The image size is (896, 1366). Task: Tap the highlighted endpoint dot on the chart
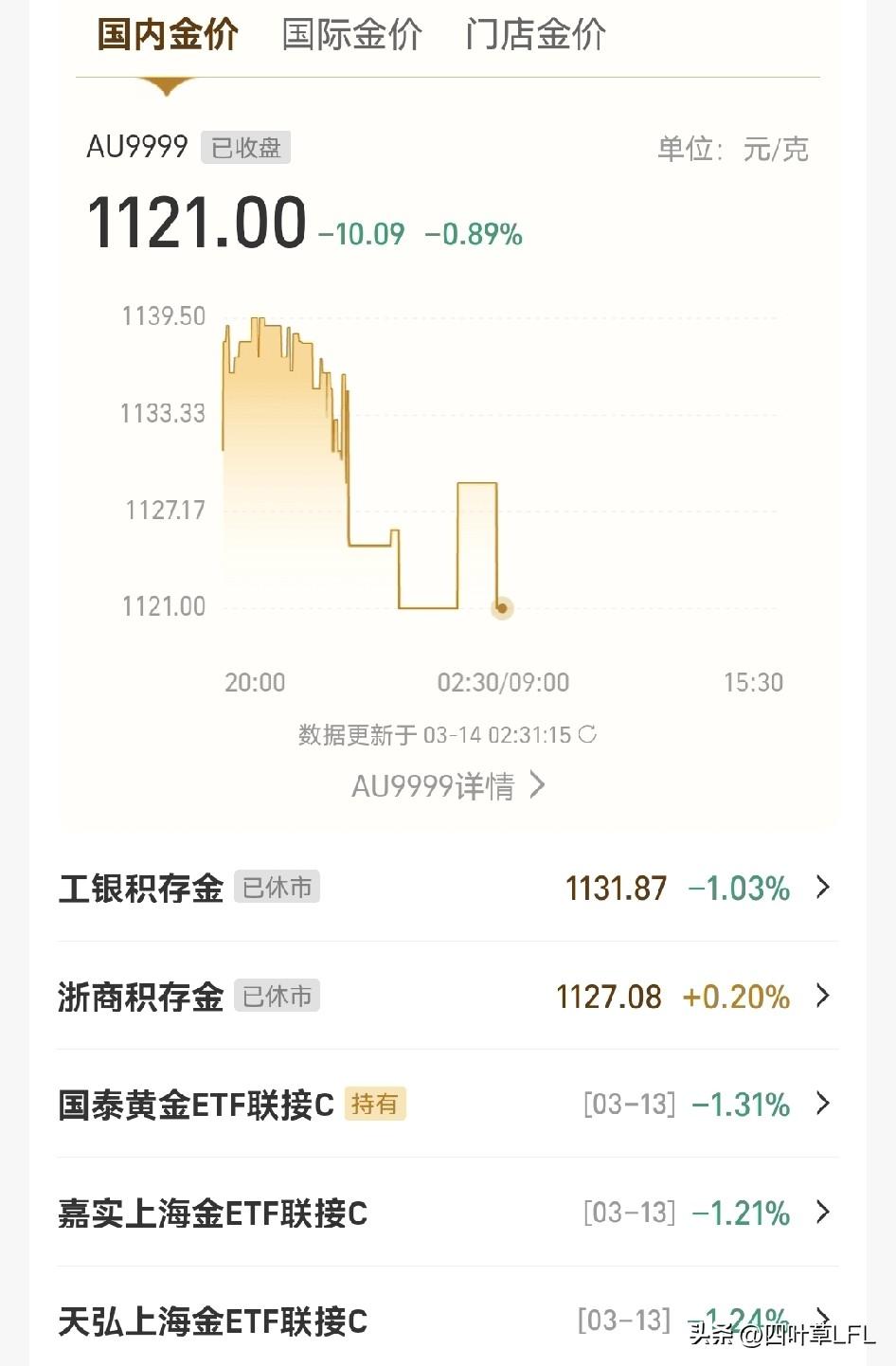coord(502,609)
